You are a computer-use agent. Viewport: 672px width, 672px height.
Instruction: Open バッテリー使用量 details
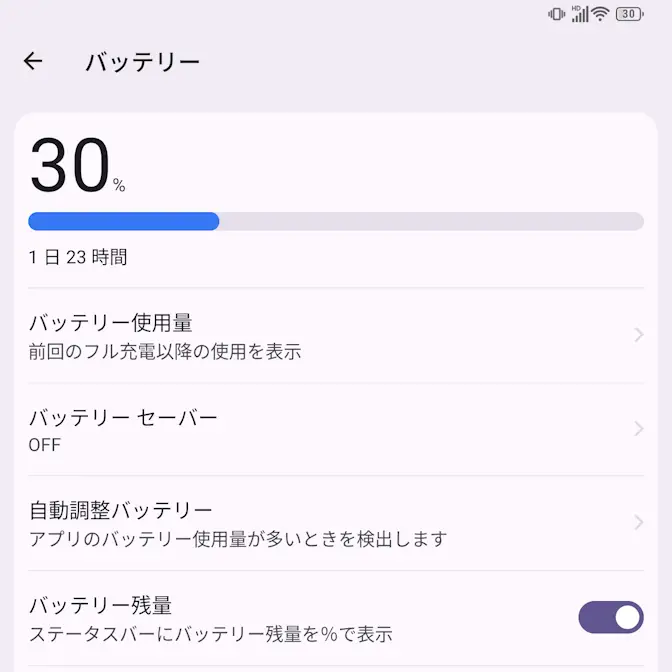330,336
